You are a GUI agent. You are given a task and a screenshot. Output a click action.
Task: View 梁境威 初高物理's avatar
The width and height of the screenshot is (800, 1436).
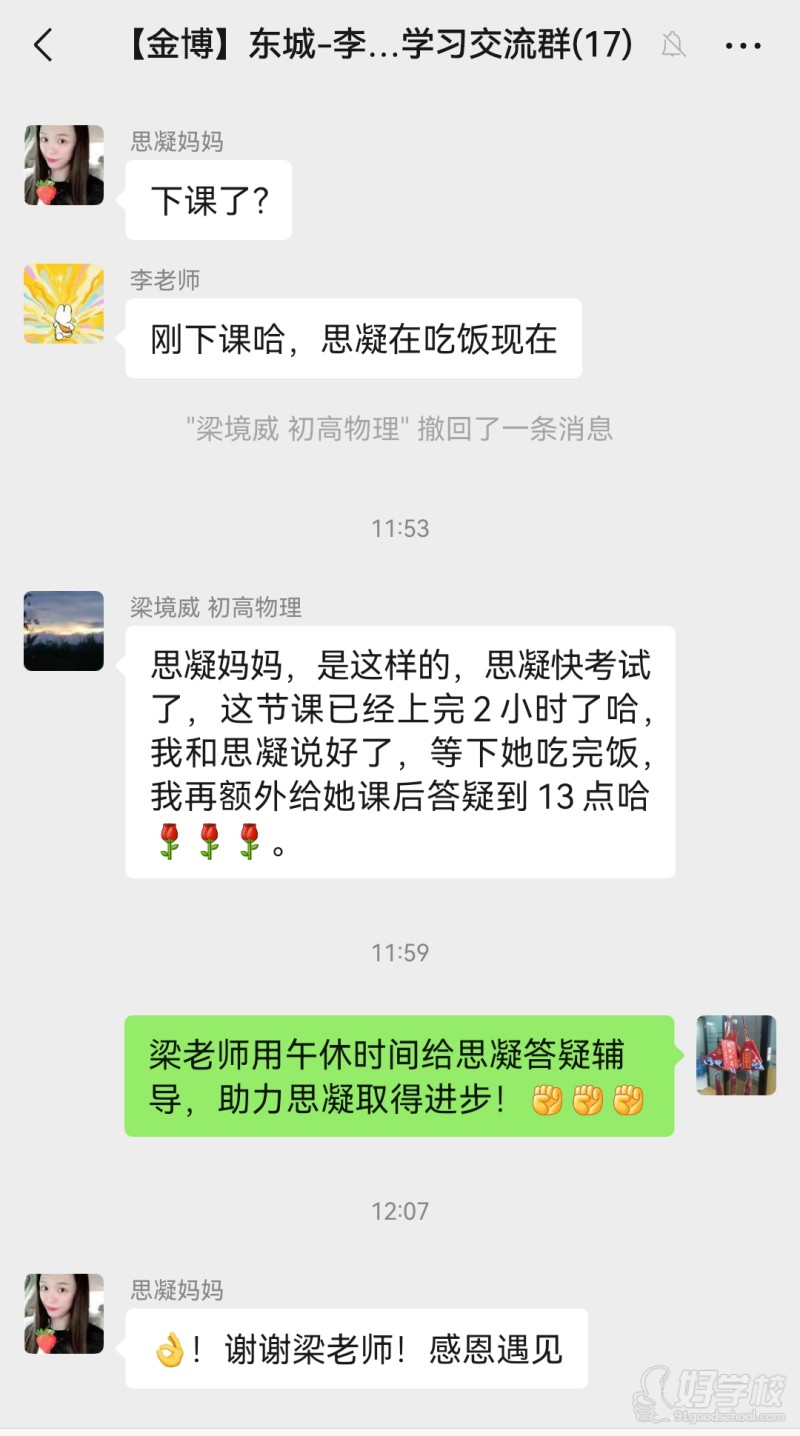[x=62, y=630]
